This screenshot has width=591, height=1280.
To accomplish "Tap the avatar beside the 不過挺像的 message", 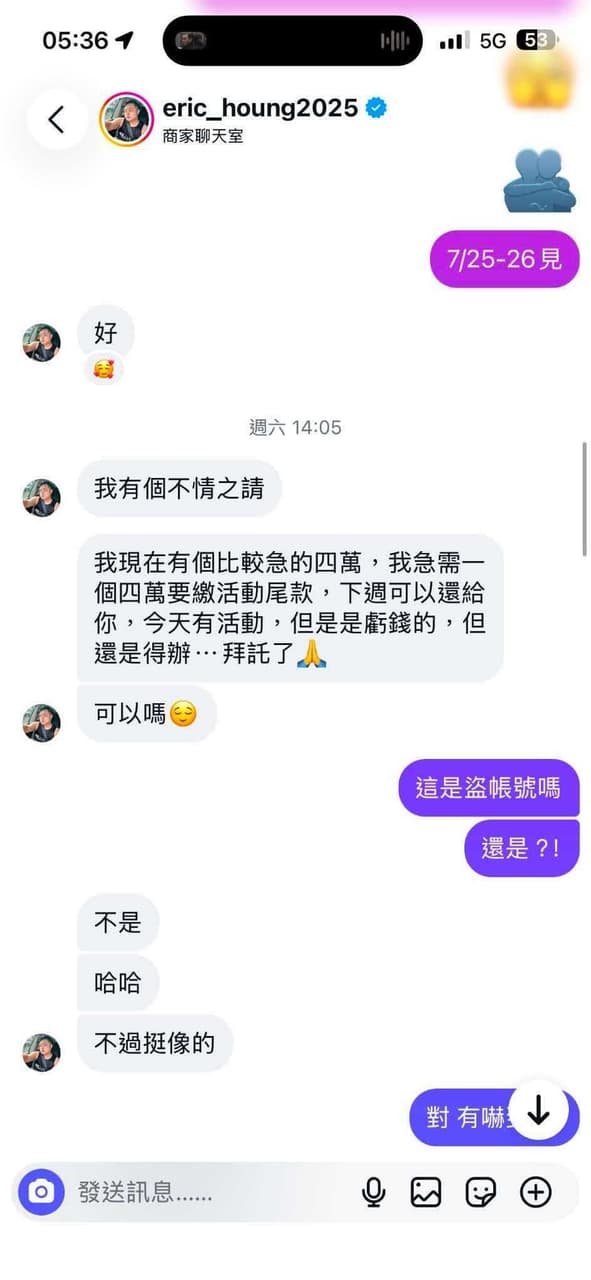I will (x=41, y=1053).
